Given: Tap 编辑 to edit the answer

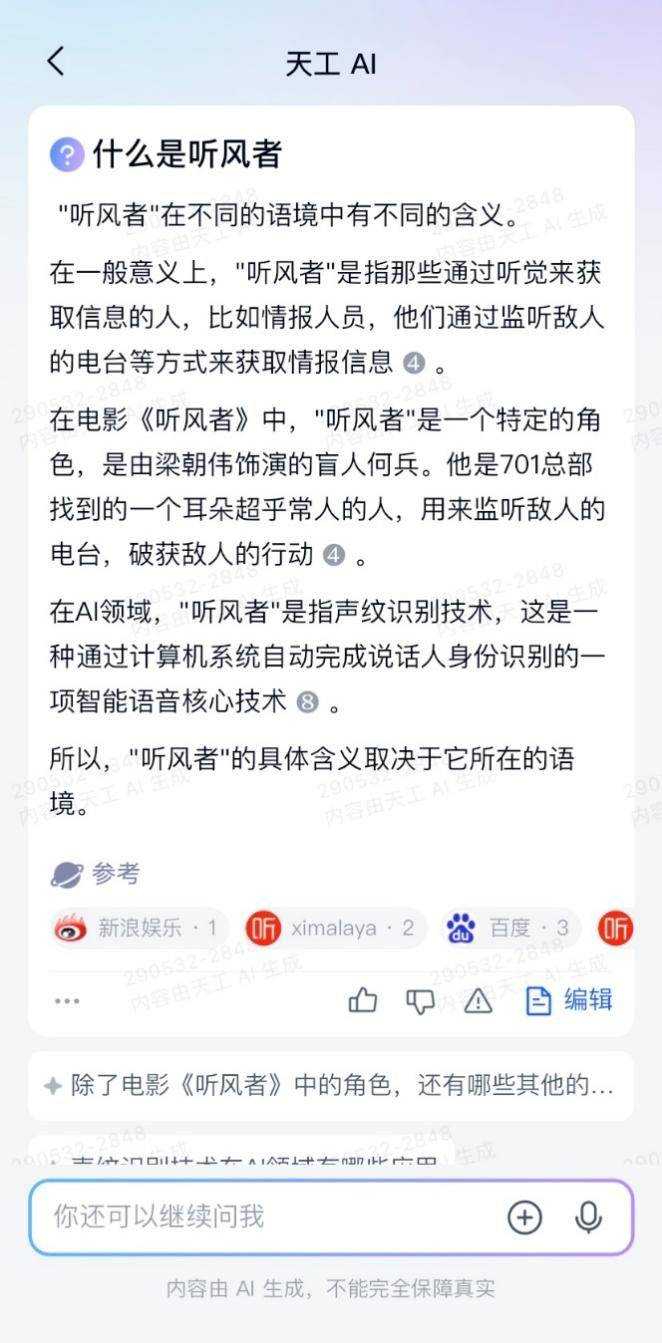Looking at the screenshot, I should (570, 1000).
